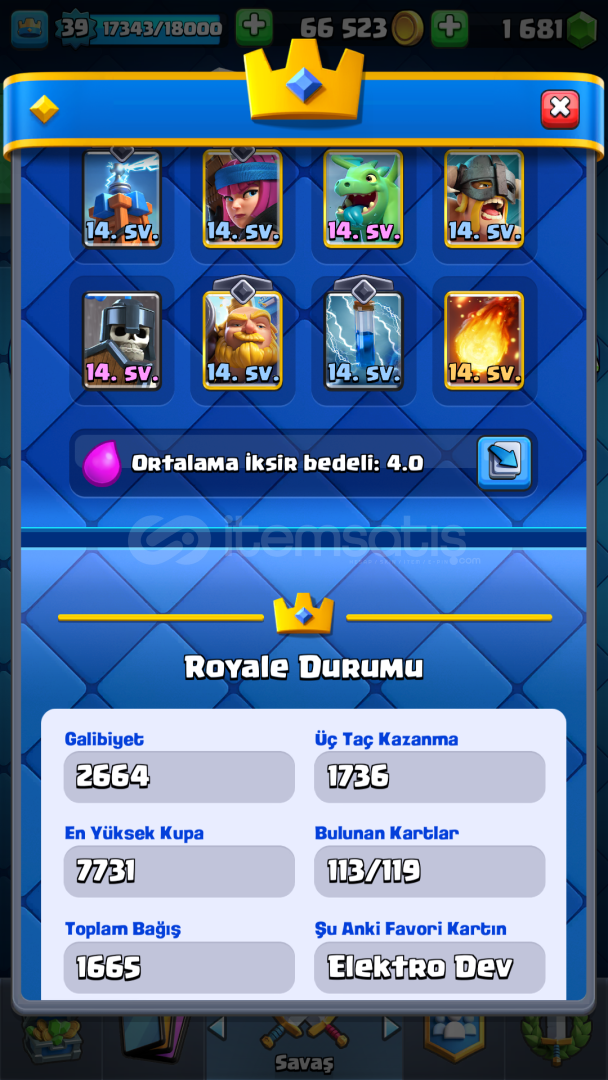This screenshot has width=608, height=1080.
Task: Select the Baby Dragon card
Action: [363, 199]
